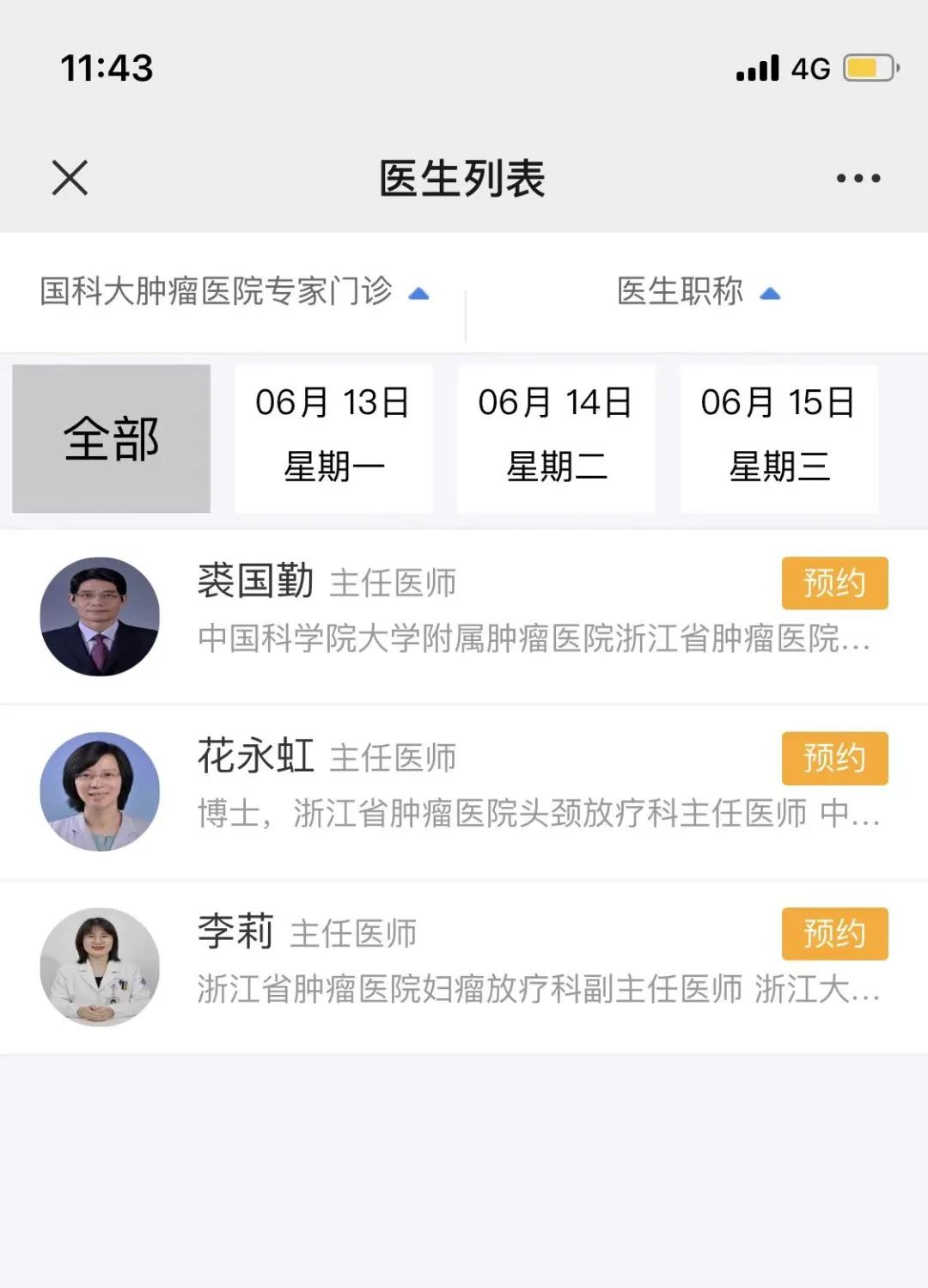Screen dimensions: 928x1288
Task: Book an appointment with 花永虹
Action: [x=833, y=758]
